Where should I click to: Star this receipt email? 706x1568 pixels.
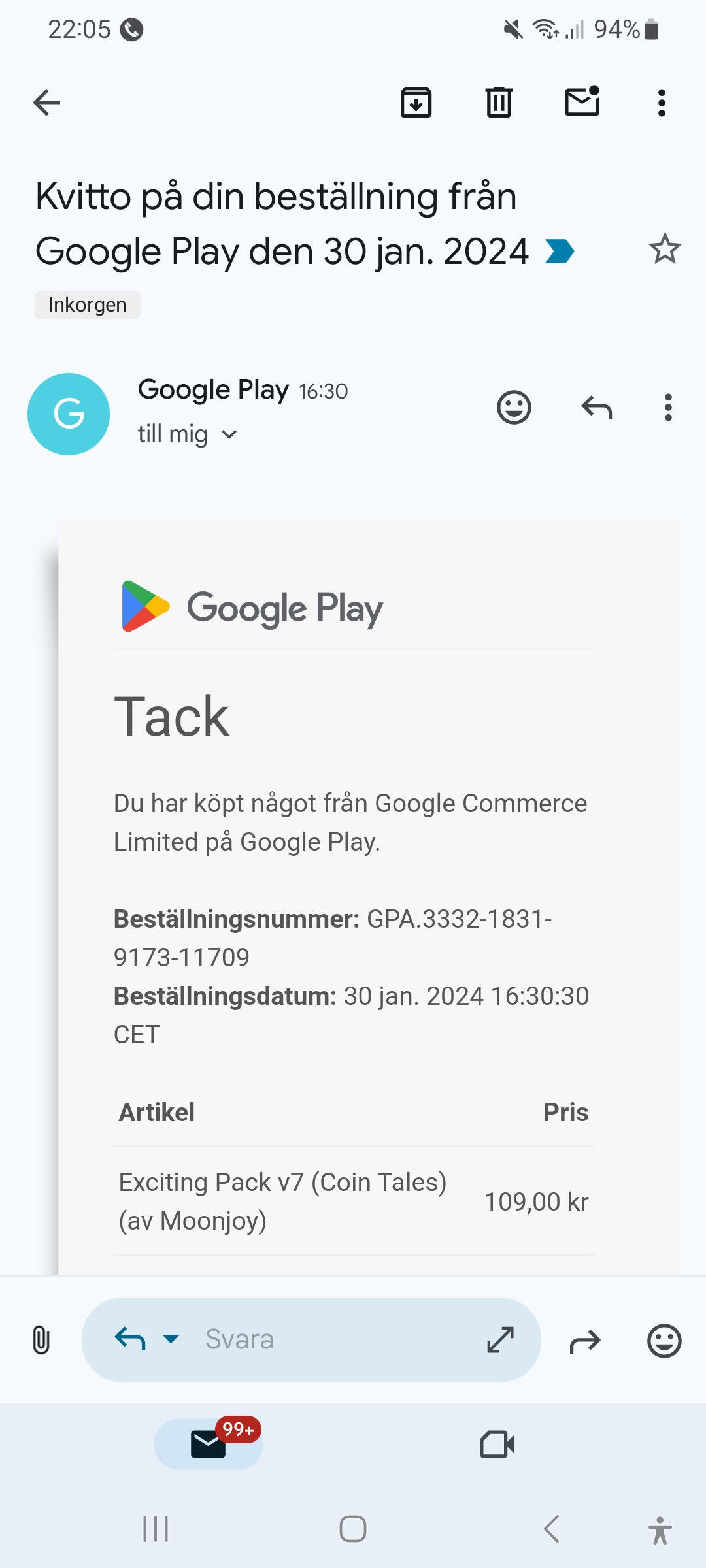click(x=665, y=249)
